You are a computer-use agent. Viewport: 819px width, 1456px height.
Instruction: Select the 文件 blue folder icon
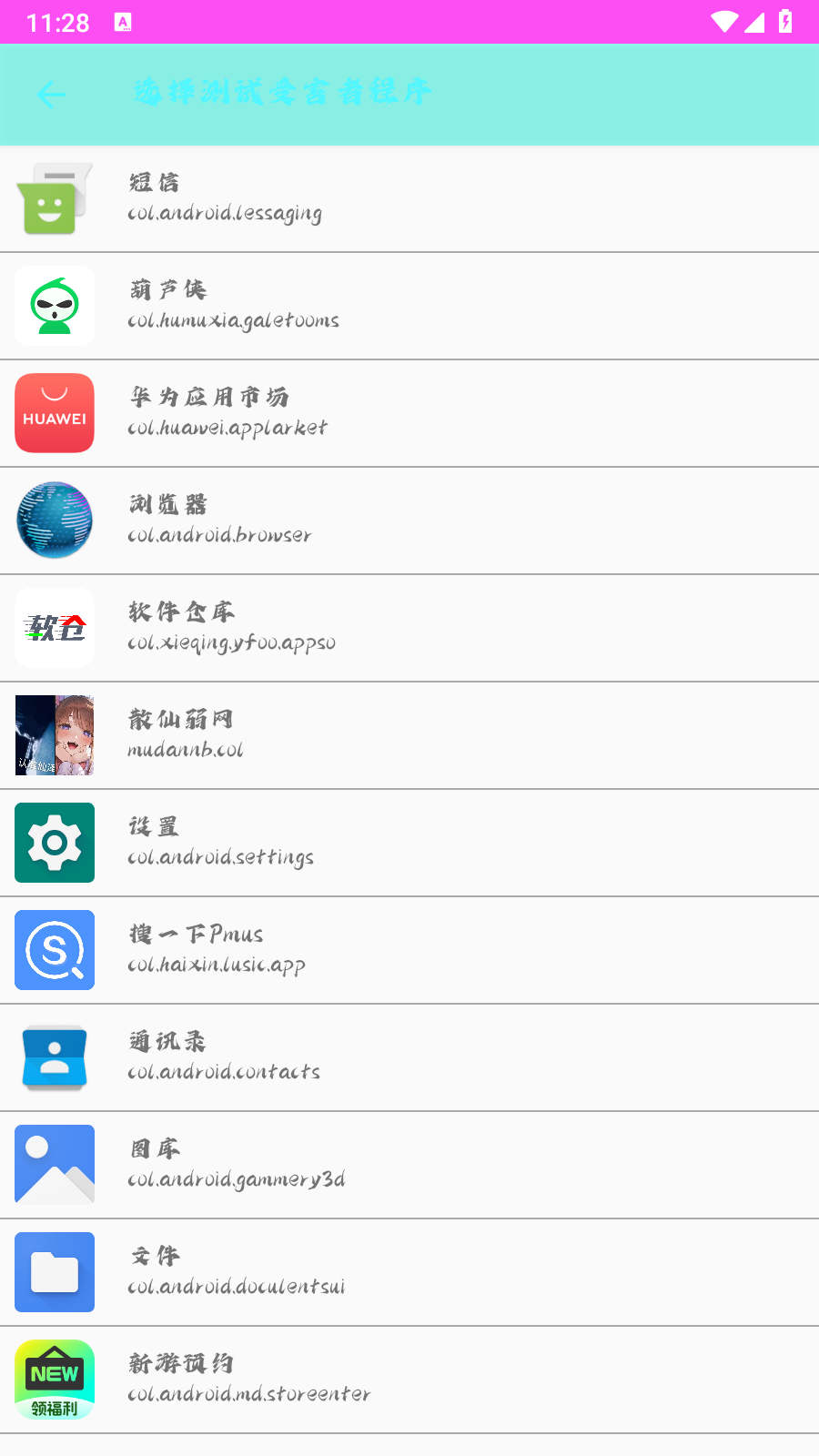pyautogui.click(x=55, y=1272)
